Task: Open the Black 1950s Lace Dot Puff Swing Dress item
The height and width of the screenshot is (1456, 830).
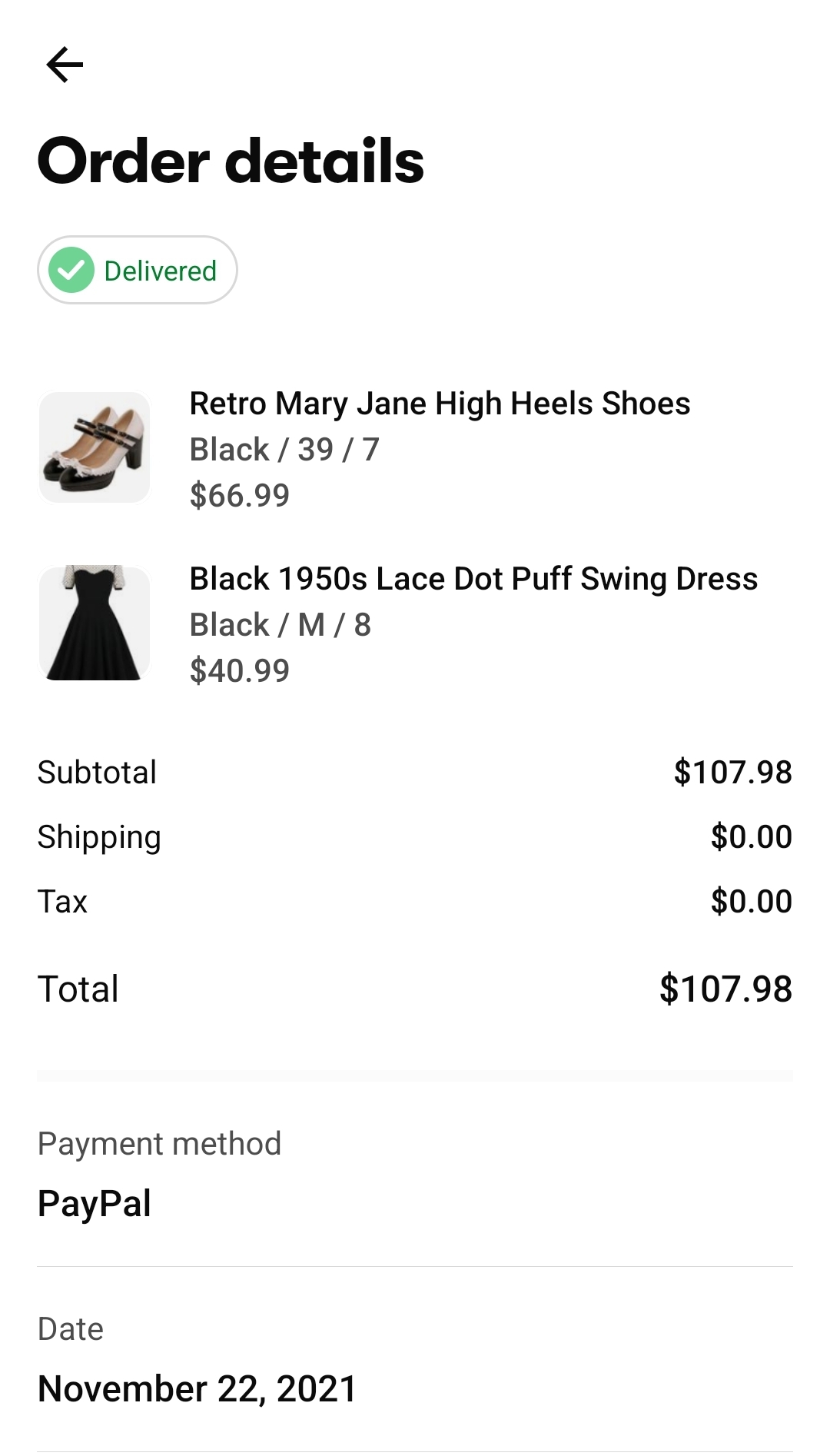Action: pyautogui.click(x=473, y=580)
